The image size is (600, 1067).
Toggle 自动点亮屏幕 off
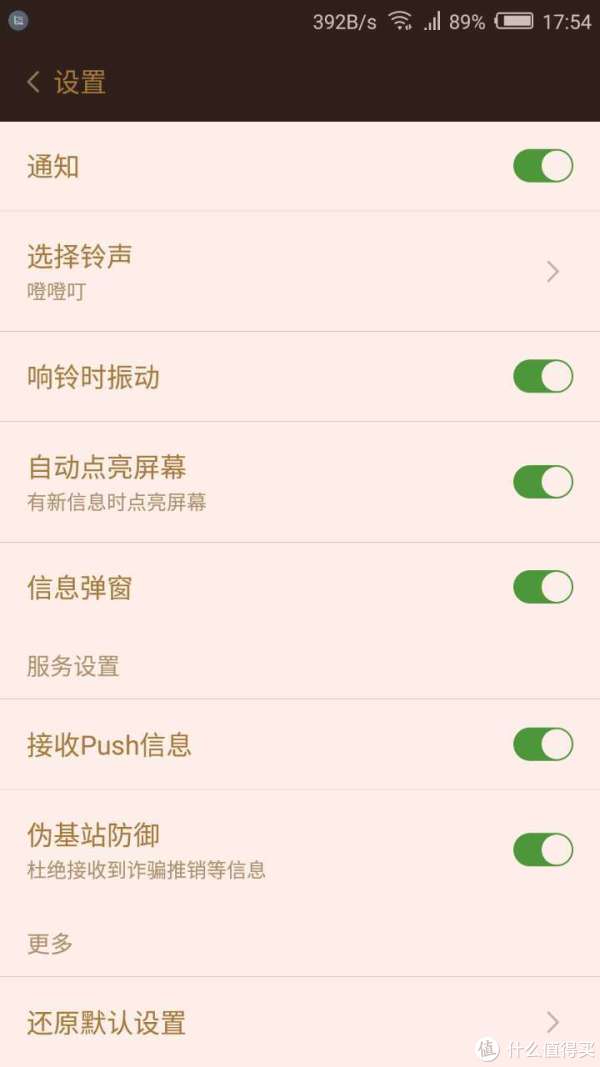pos(543,482)
